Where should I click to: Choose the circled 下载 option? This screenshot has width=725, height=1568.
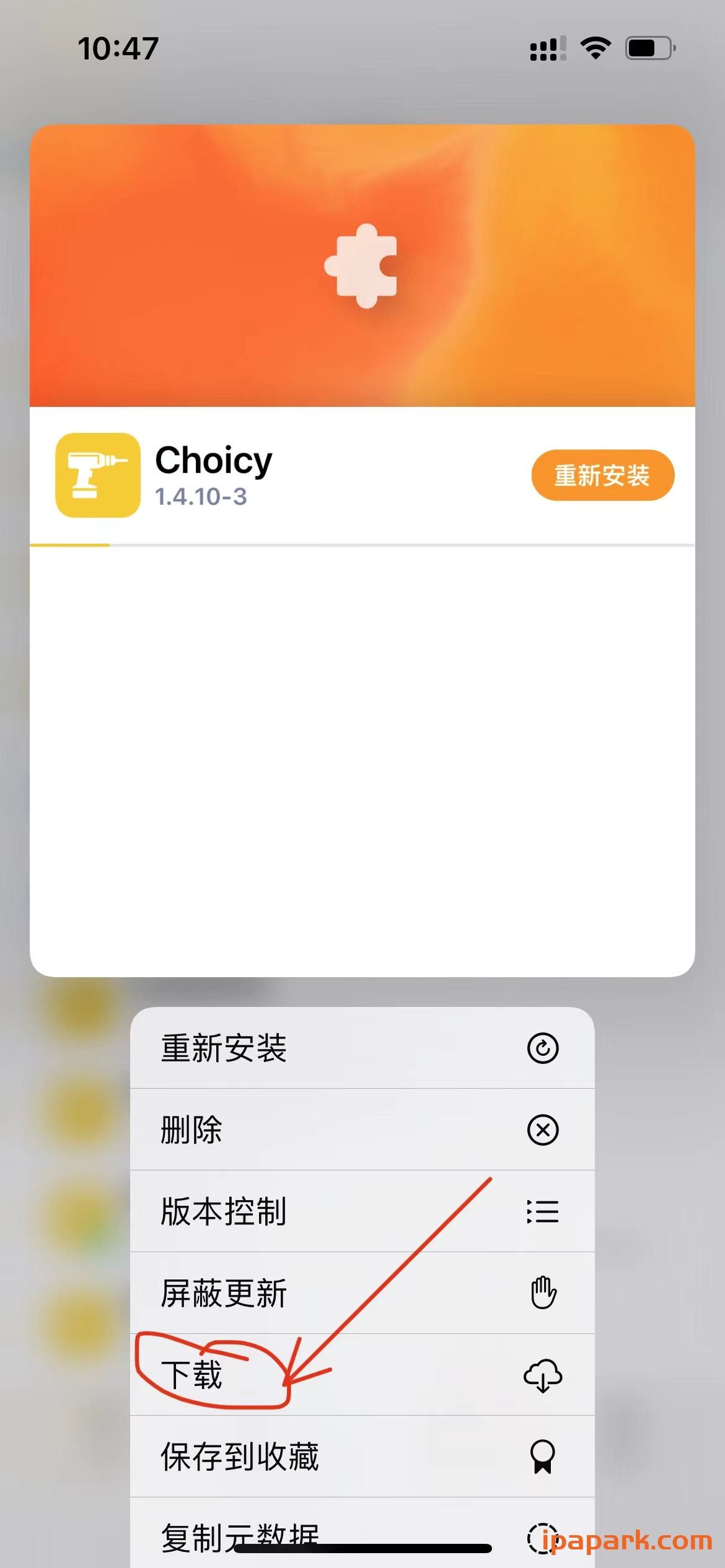(193, 1377)
